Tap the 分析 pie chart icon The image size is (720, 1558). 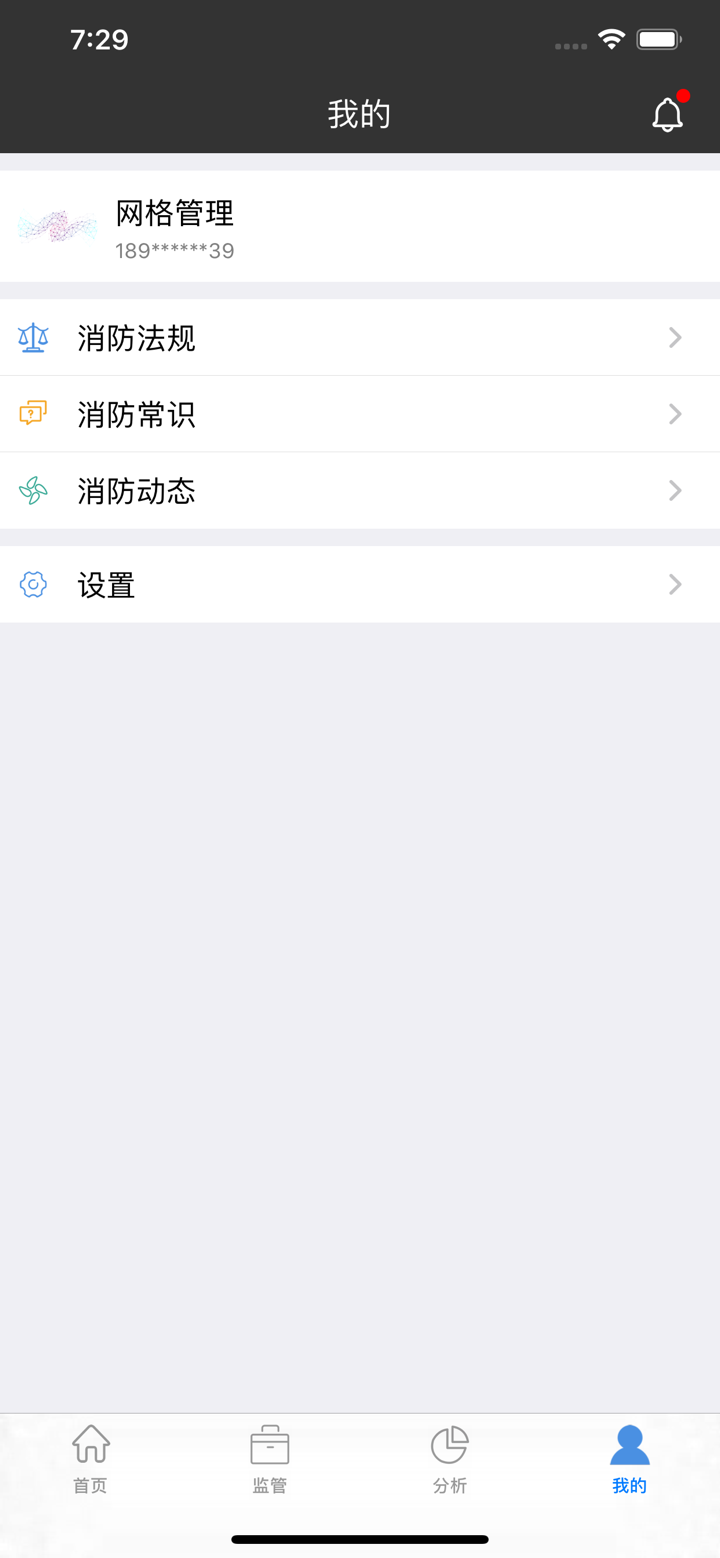(x=449, y=1444)
